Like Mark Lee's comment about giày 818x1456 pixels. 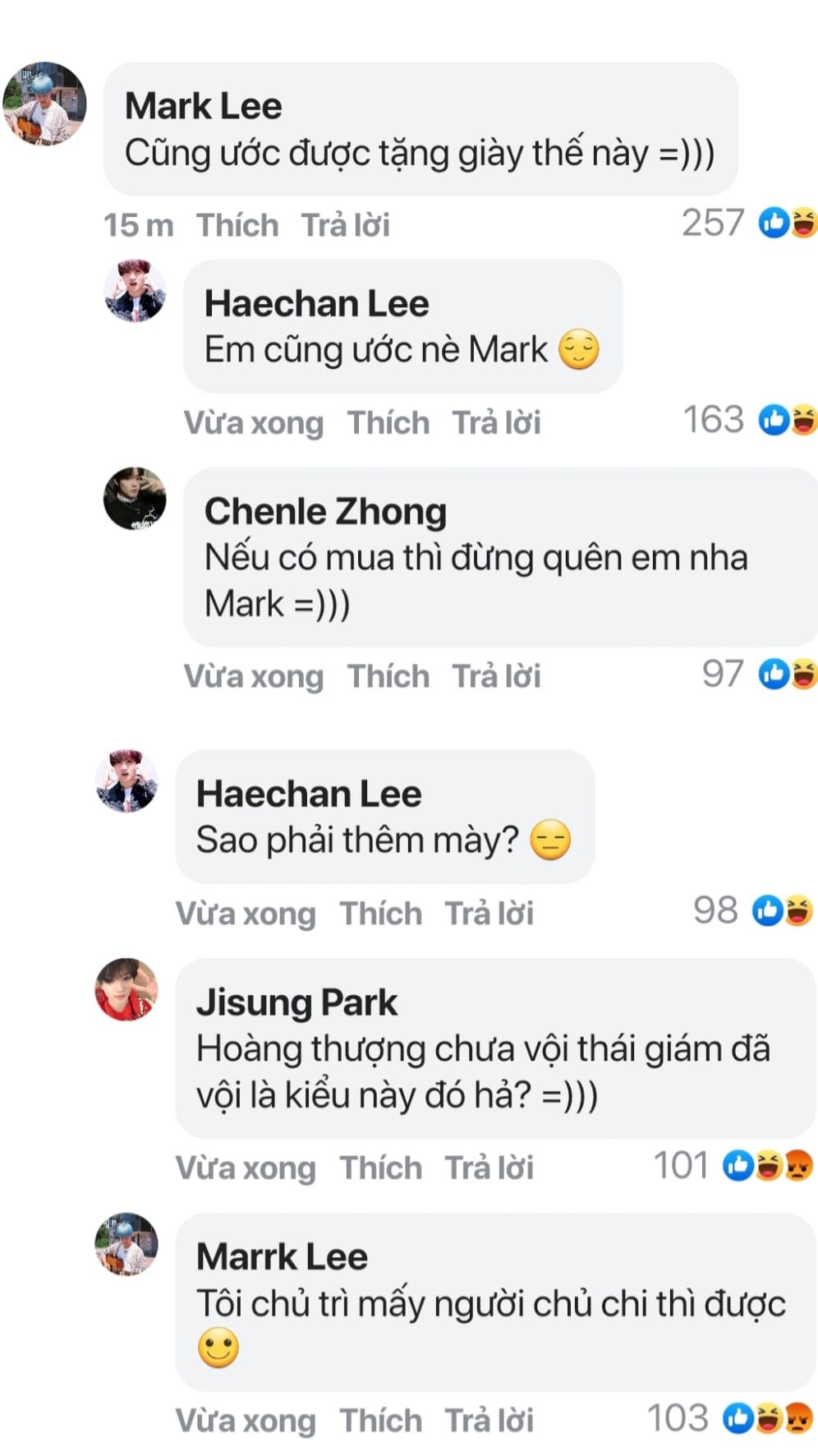coord(237,225)
